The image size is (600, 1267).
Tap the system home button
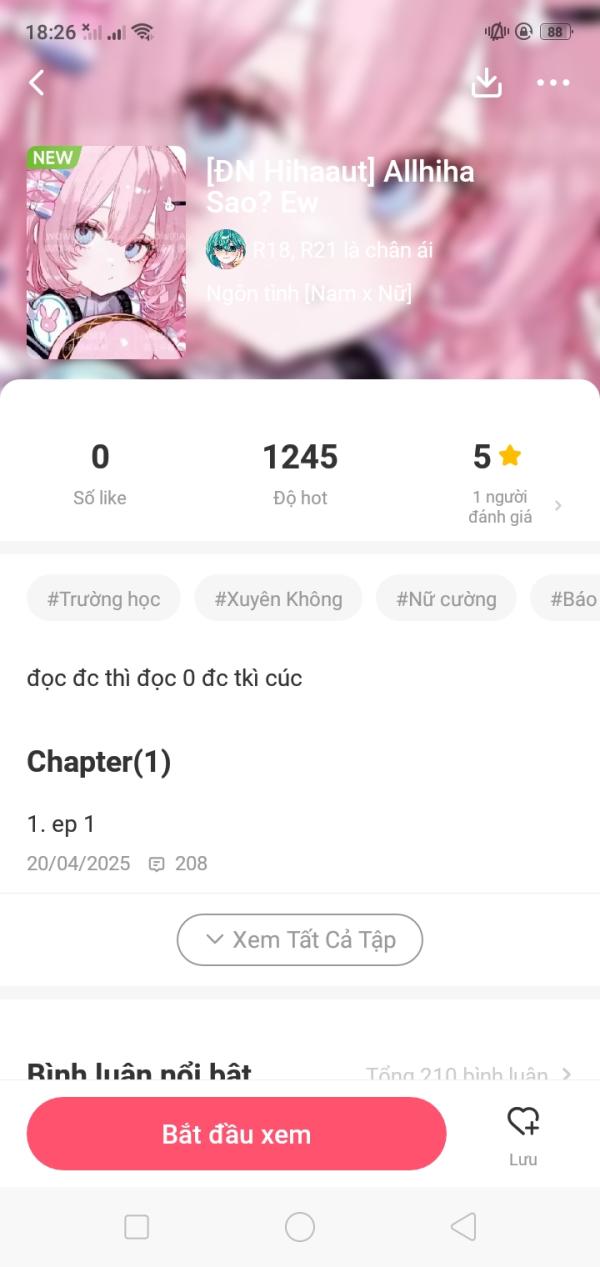coord(300,1227)
